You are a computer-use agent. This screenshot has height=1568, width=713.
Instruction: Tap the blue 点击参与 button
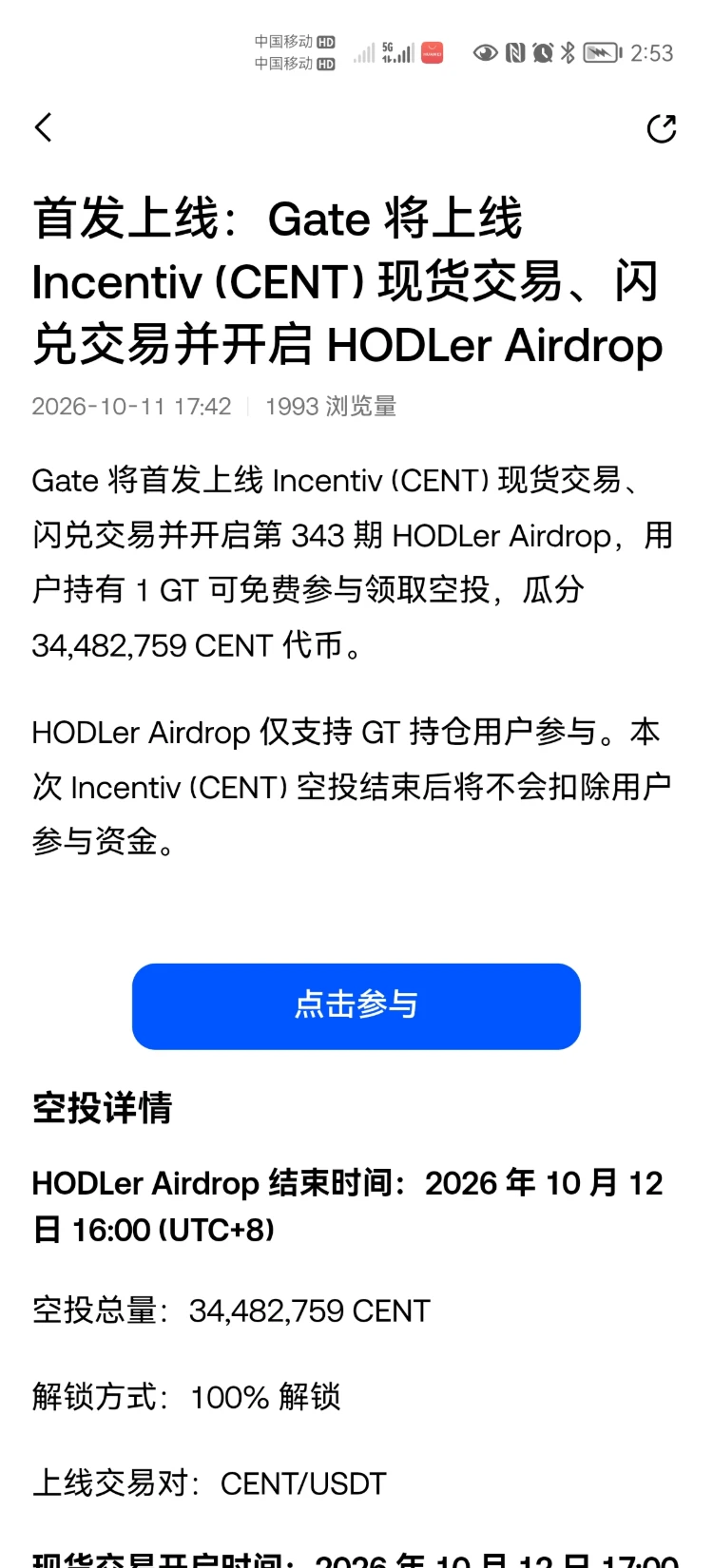click(x=356, y=1006)
